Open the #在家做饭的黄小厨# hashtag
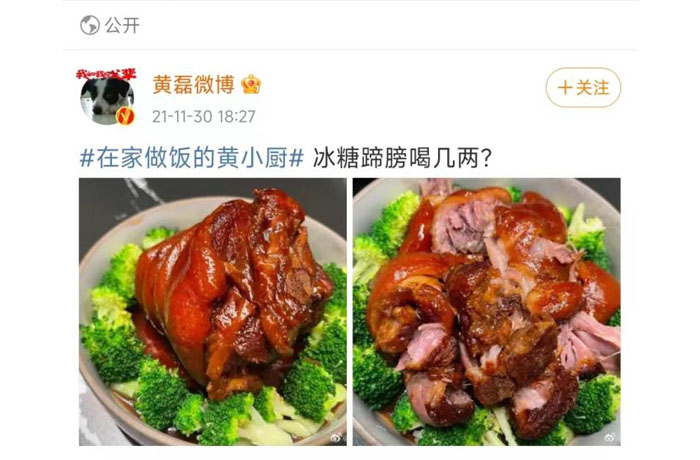The height and width of the screenshot is (460, 700). tap(191, 157)
